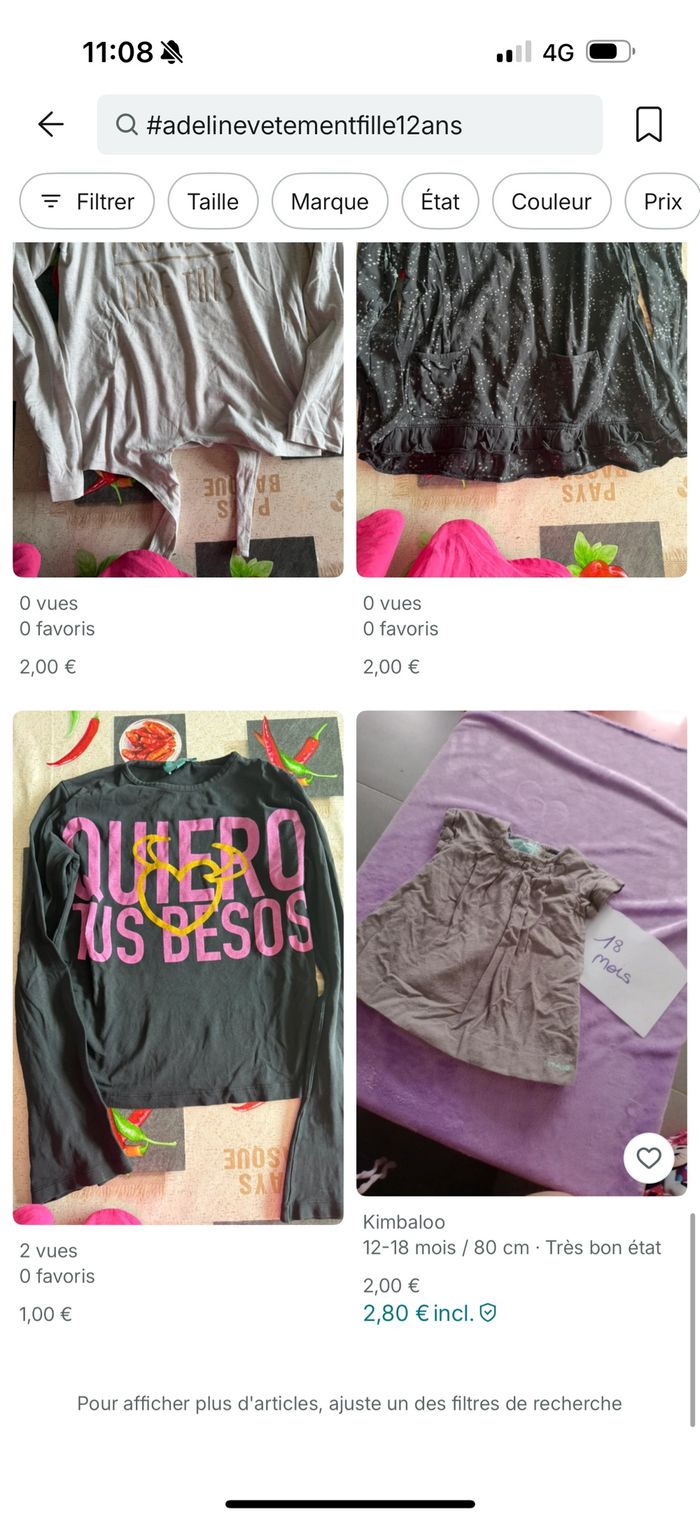
Task: Filter by Couleur
Action: [x=551, y=201]
